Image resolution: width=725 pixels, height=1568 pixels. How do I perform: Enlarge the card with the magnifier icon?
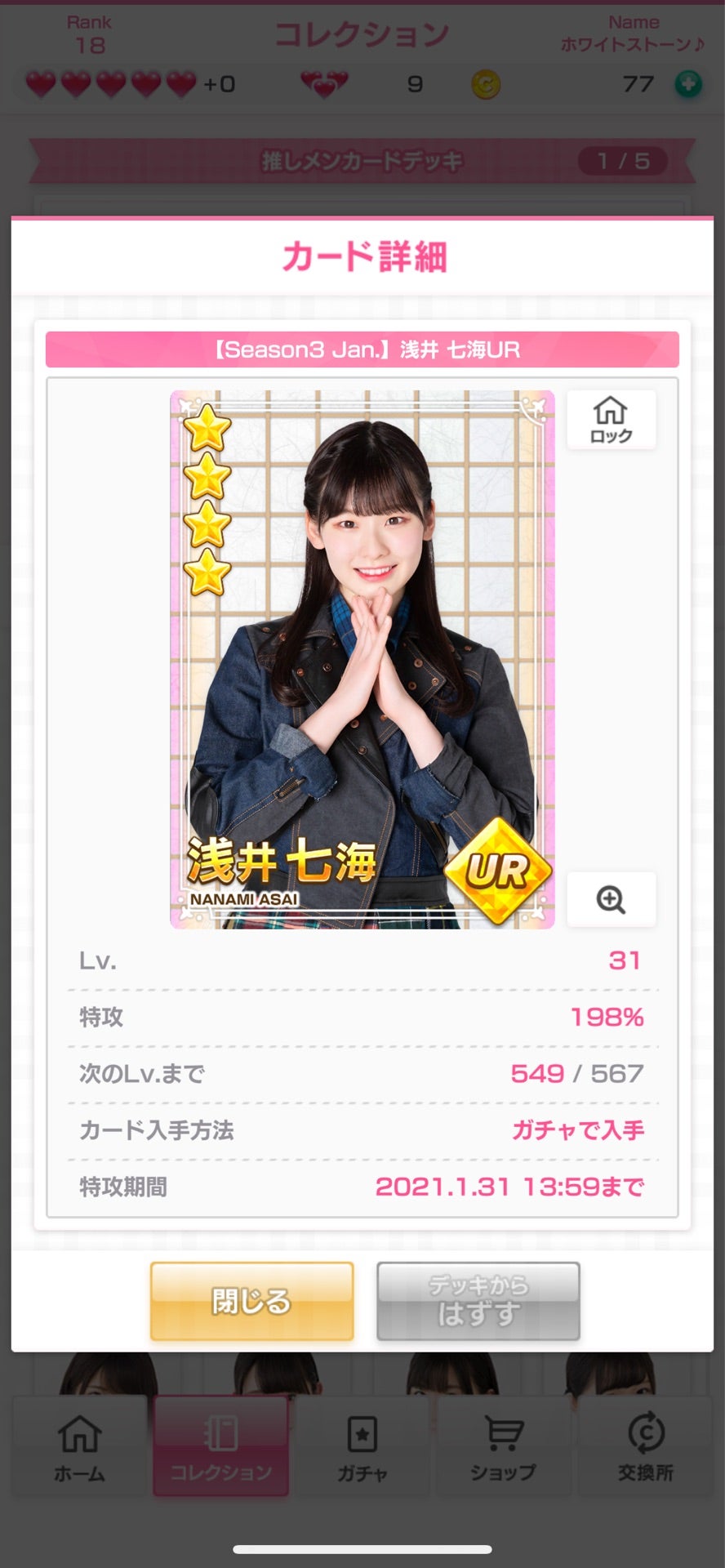point(611,899)
